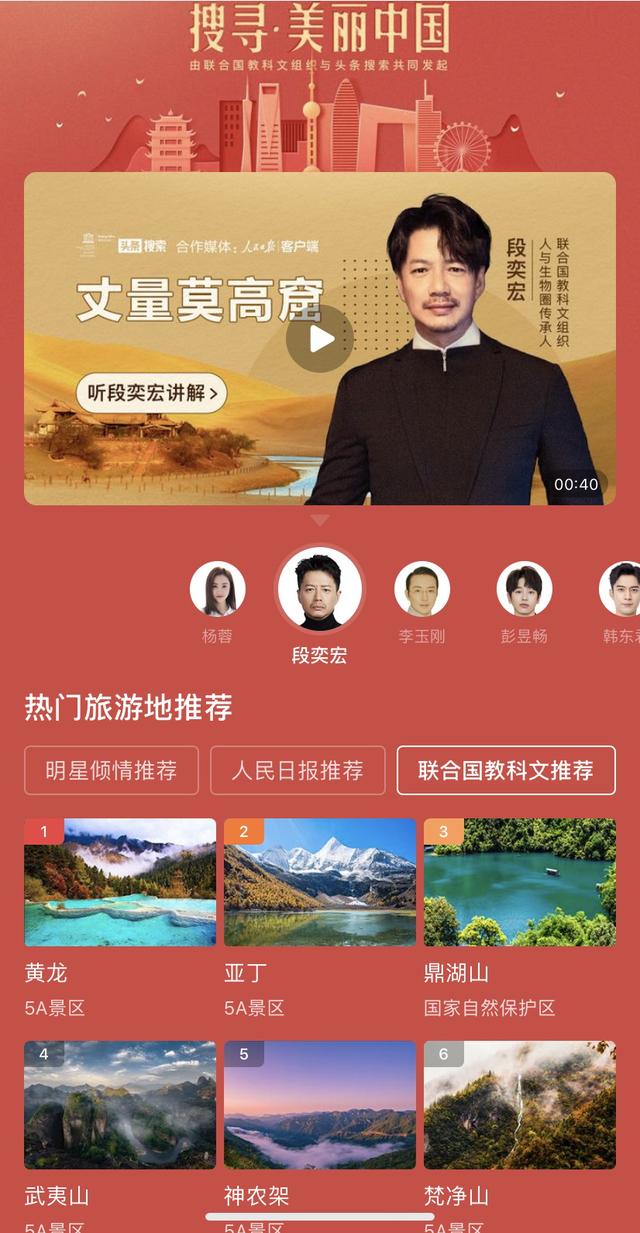The height and width of the screenshot is (1233, 640).
Task: Select 段奕宏's avatar
Action: point(320,589)
